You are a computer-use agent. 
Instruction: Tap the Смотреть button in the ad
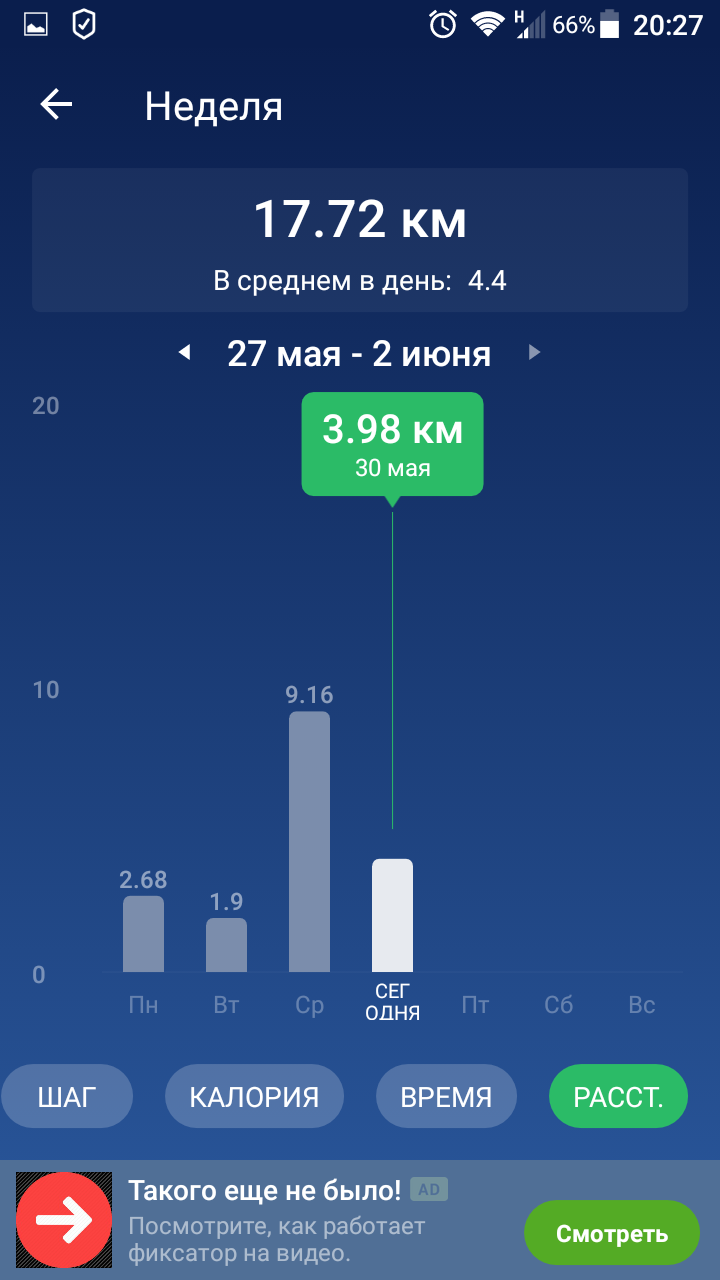click(611, 1233)
